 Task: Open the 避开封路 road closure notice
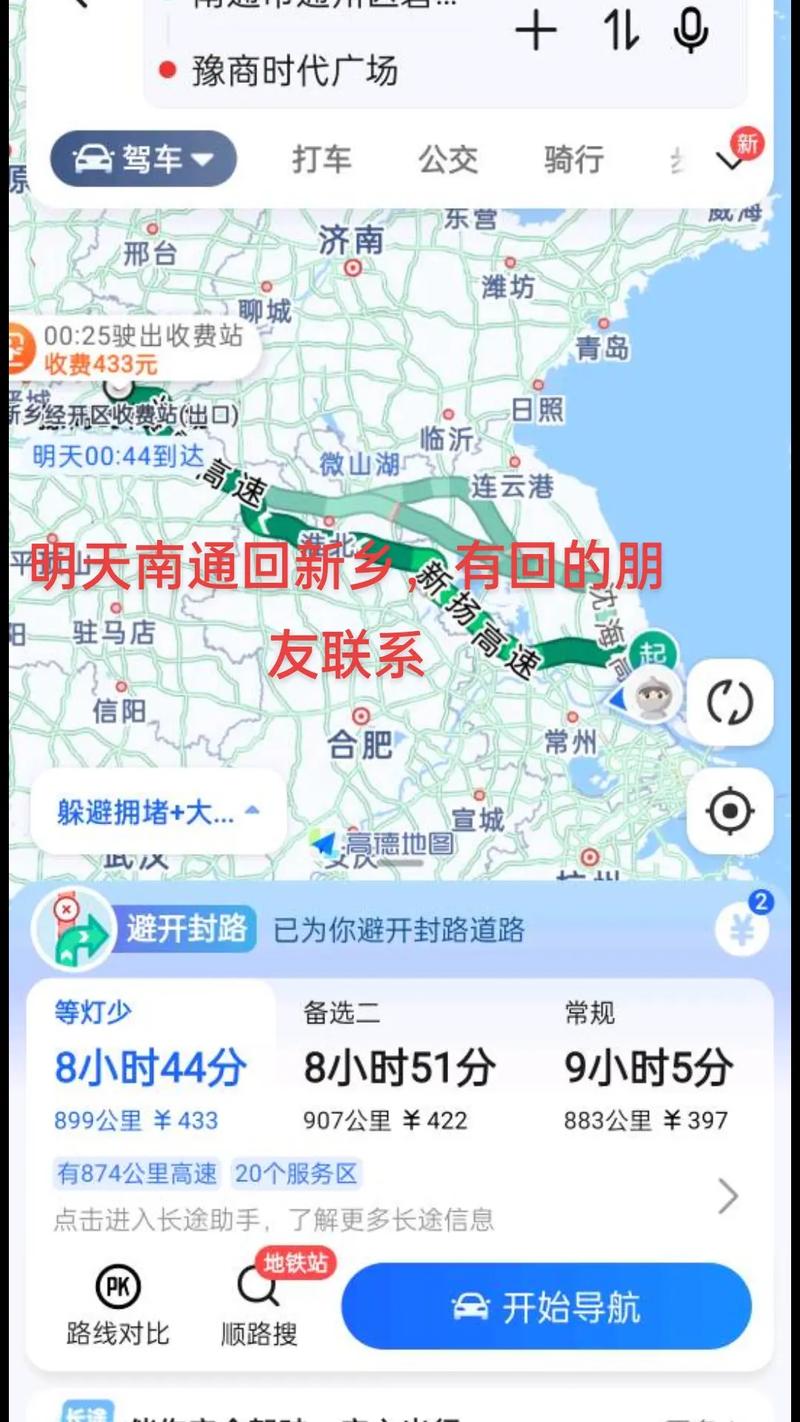pos(186,929)
